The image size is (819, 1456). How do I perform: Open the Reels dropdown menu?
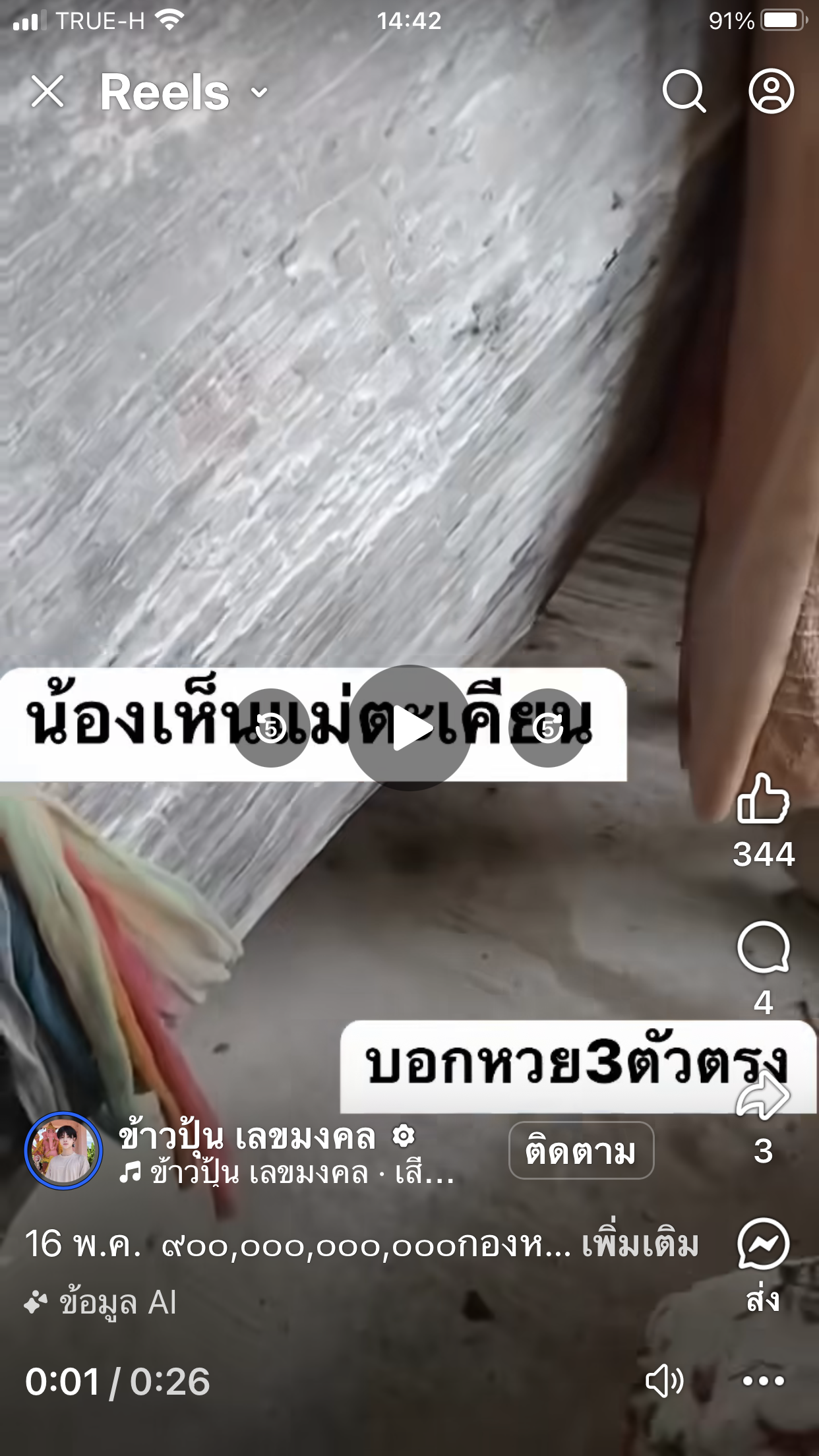[185, 92]
